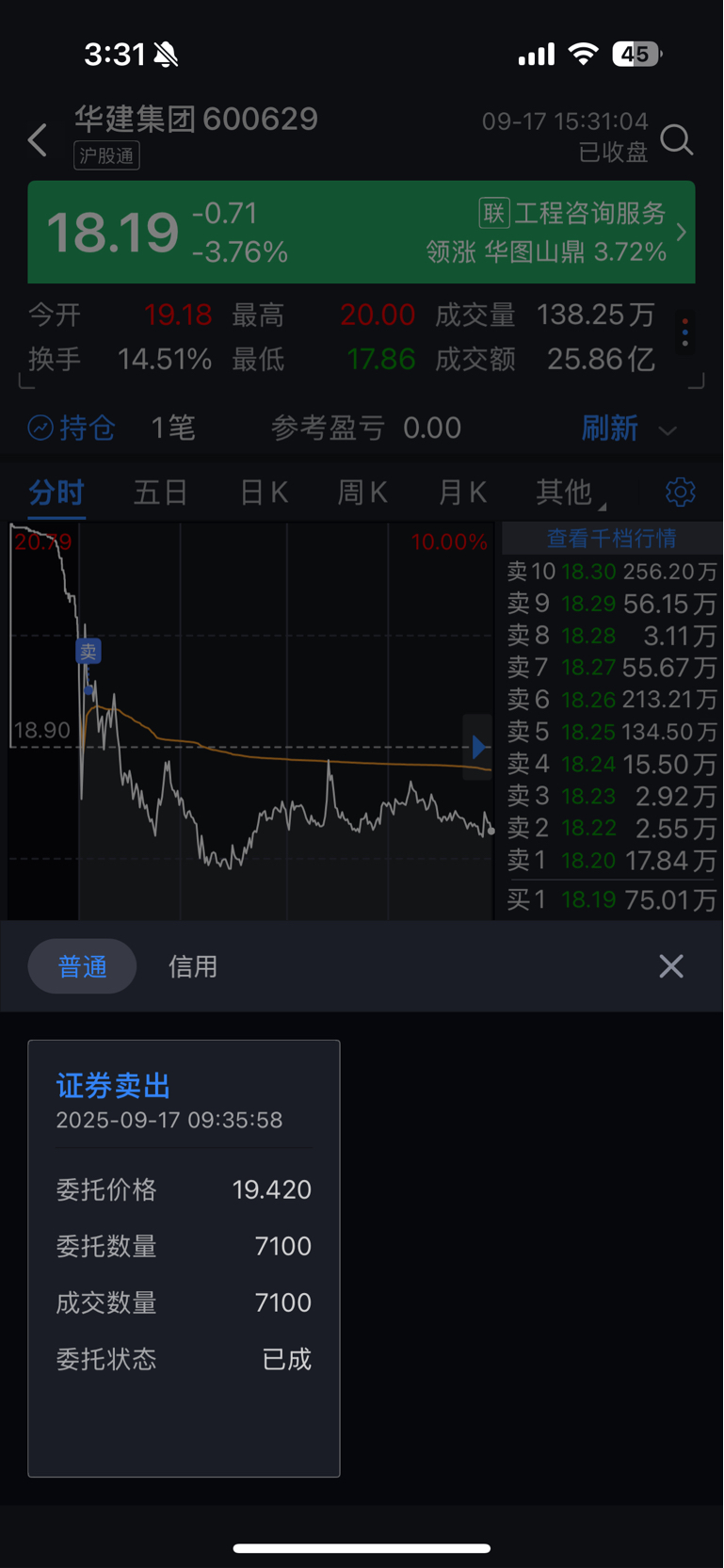Switch to the 信用 account tab
Image resolution: width=724 pixels, height=1568 pixels.
[193, 966]
